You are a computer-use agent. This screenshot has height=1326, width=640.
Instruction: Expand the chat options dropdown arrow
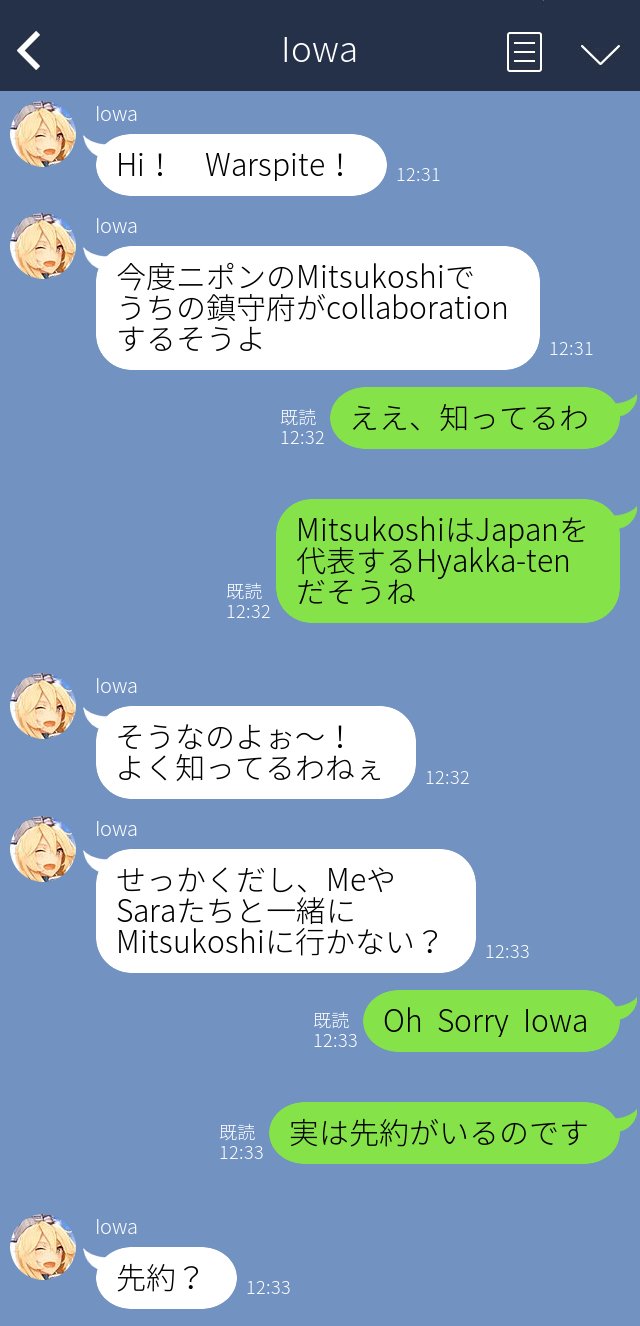coord(600,53)
